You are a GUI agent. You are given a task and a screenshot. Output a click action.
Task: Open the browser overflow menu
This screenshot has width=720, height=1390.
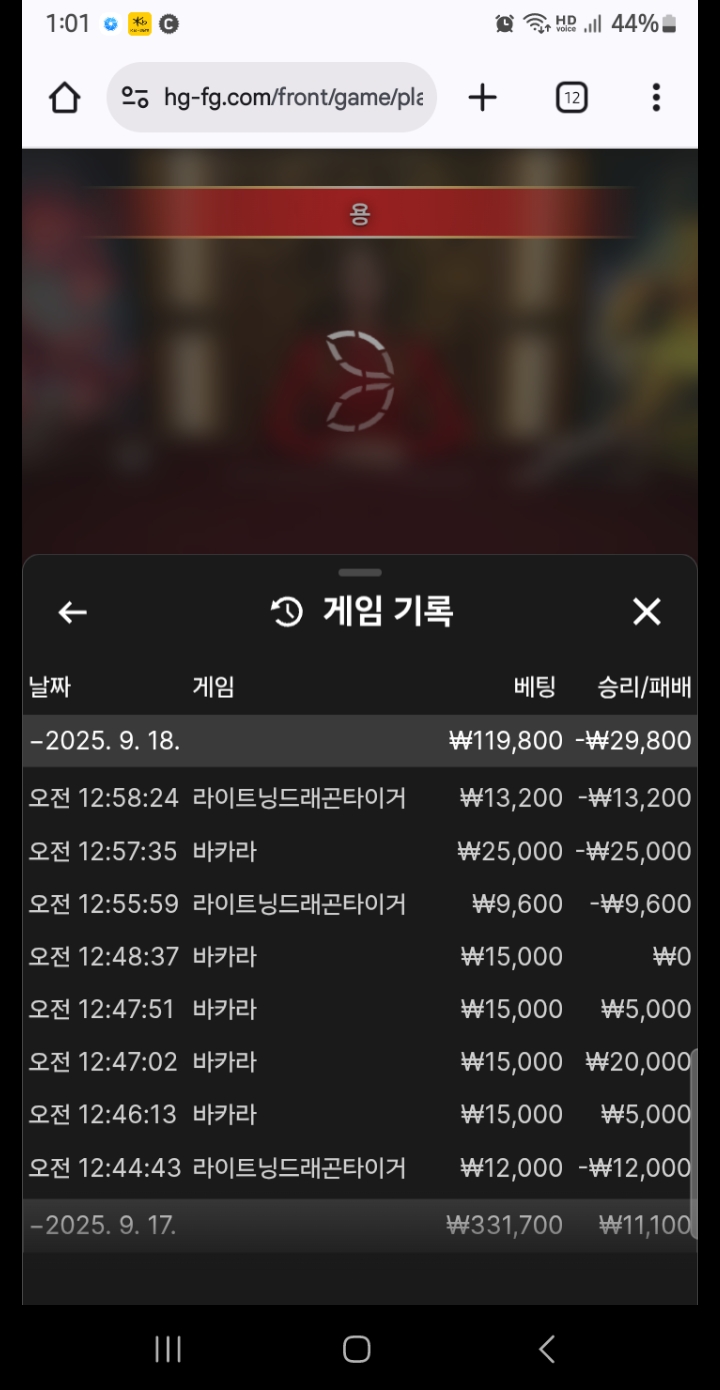coord(656,97)
